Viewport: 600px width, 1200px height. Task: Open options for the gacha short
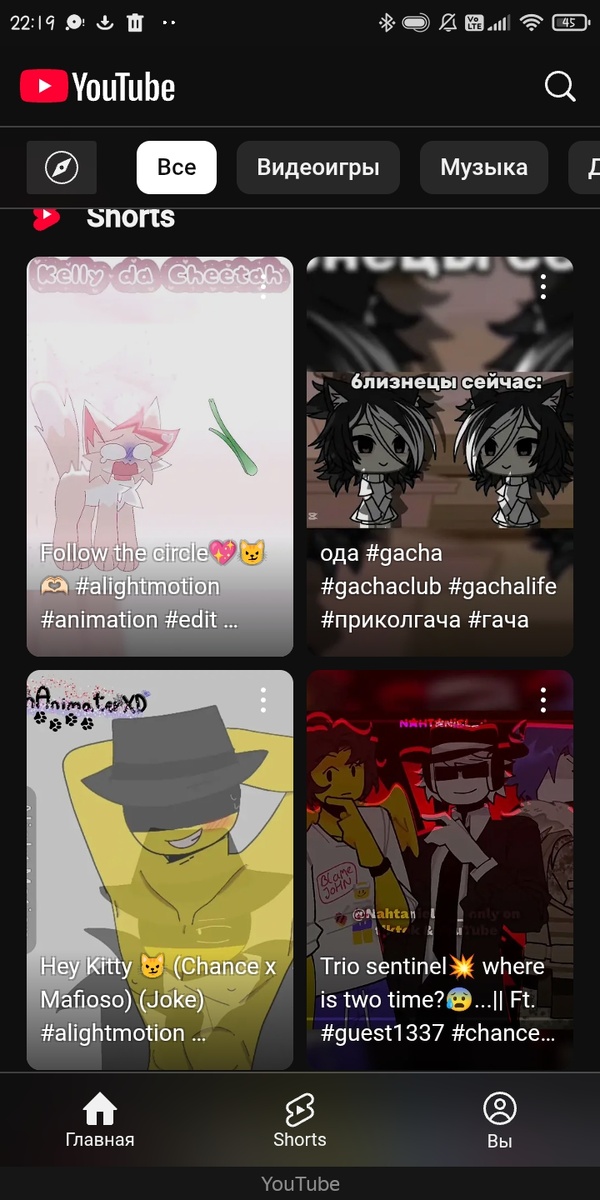(543, 287)
